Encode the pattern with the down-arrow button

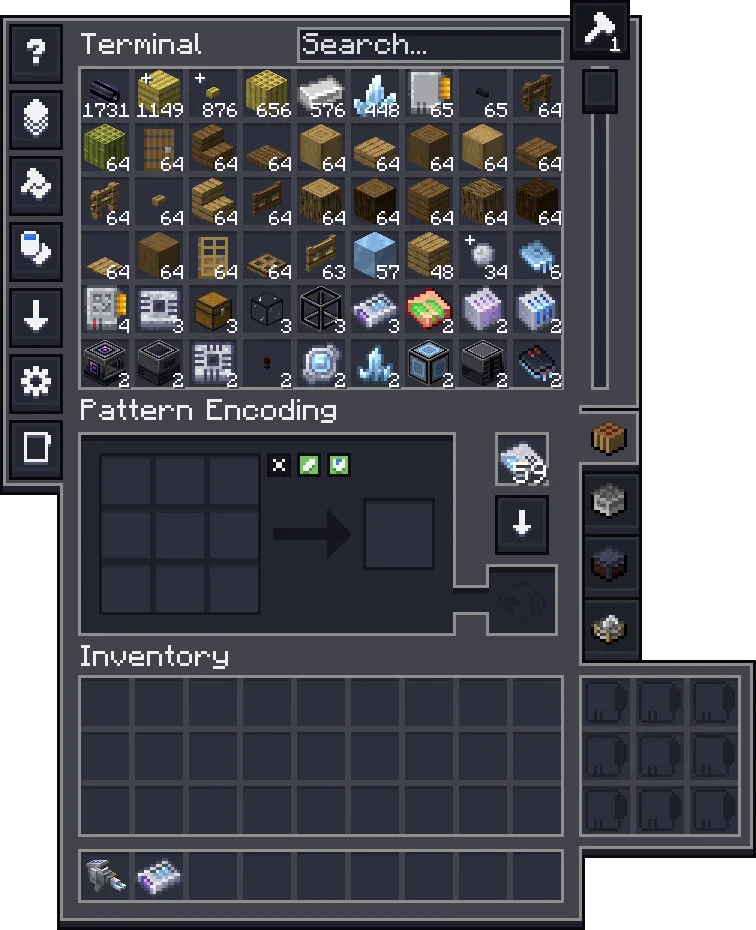[522, 523]
